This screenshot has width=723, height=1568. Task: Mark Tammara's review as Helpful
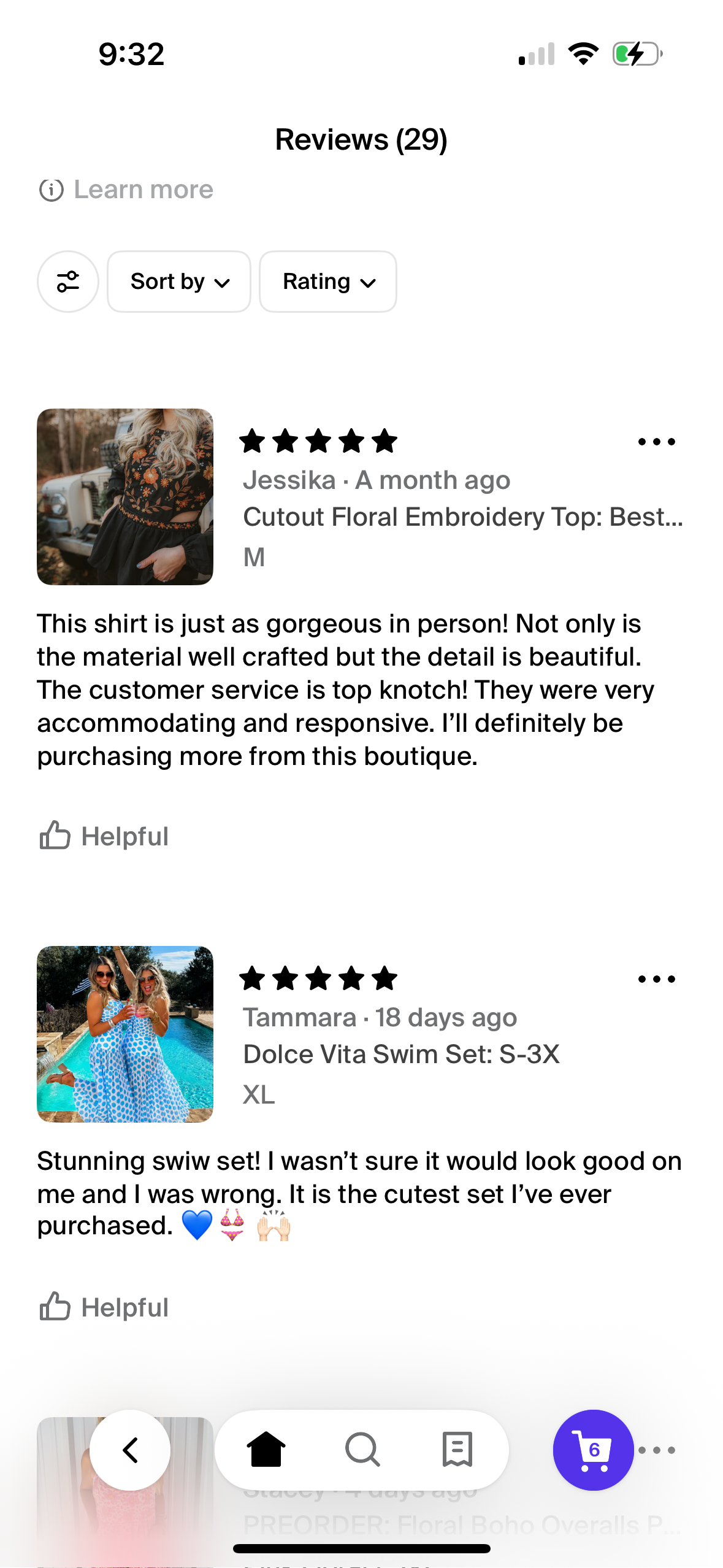click(x=104, y=1307)
